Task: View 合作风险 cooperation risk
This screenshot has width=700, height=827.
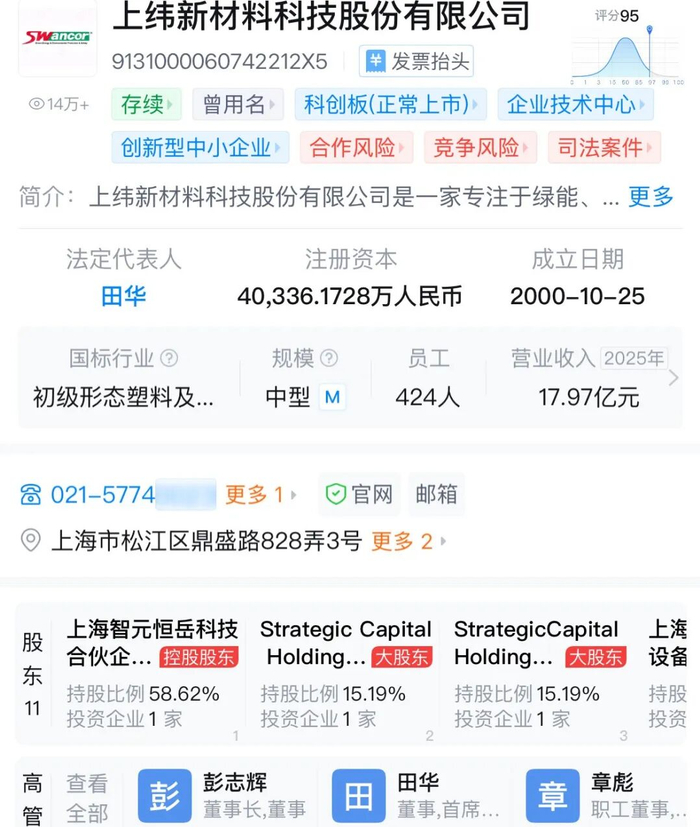Action: point(357,147)
